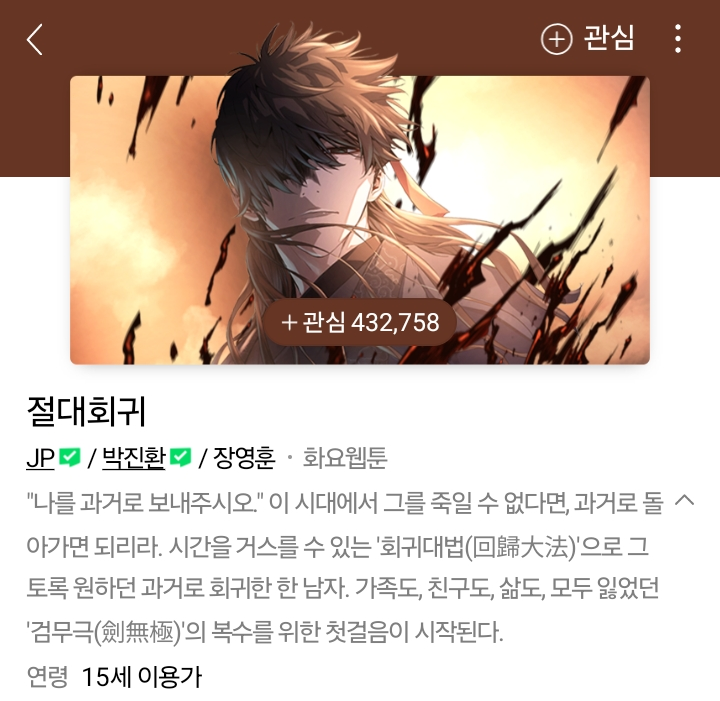
Task: Tap the +관심 432,758 pill button
Action: pos(360,322)
